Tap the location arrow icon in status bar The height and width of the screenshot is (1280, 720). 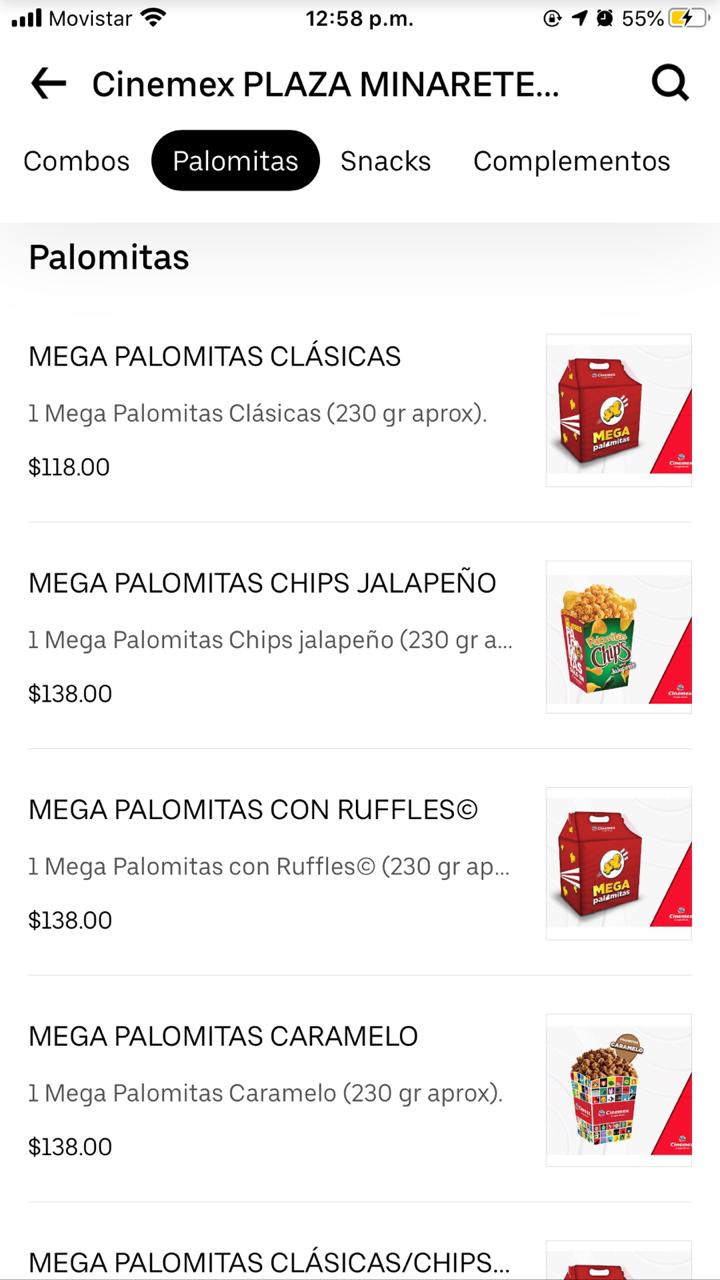577,16
